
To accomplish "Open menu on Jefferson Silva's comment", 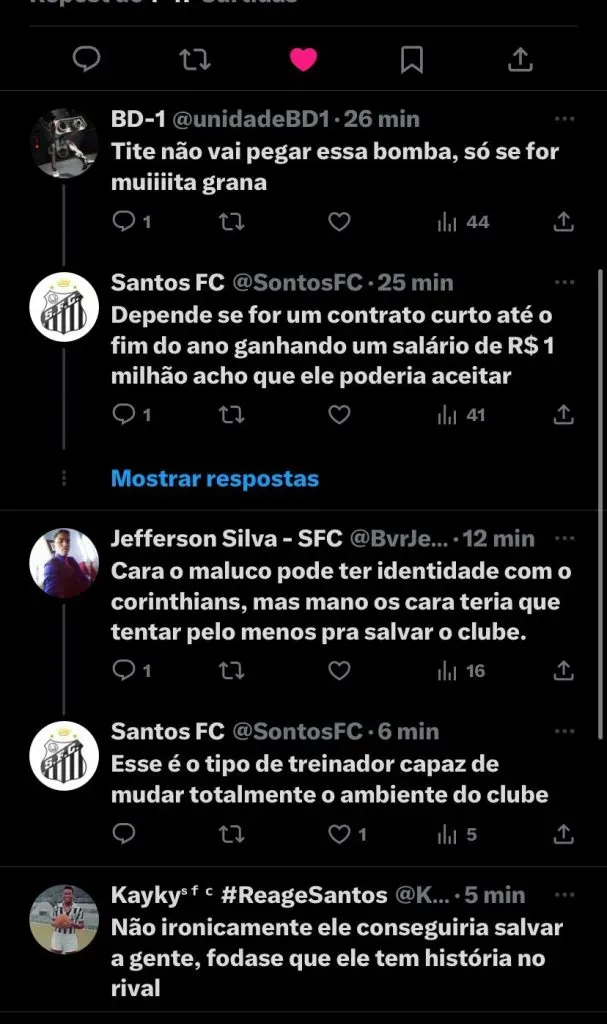I will click(564, 538).
